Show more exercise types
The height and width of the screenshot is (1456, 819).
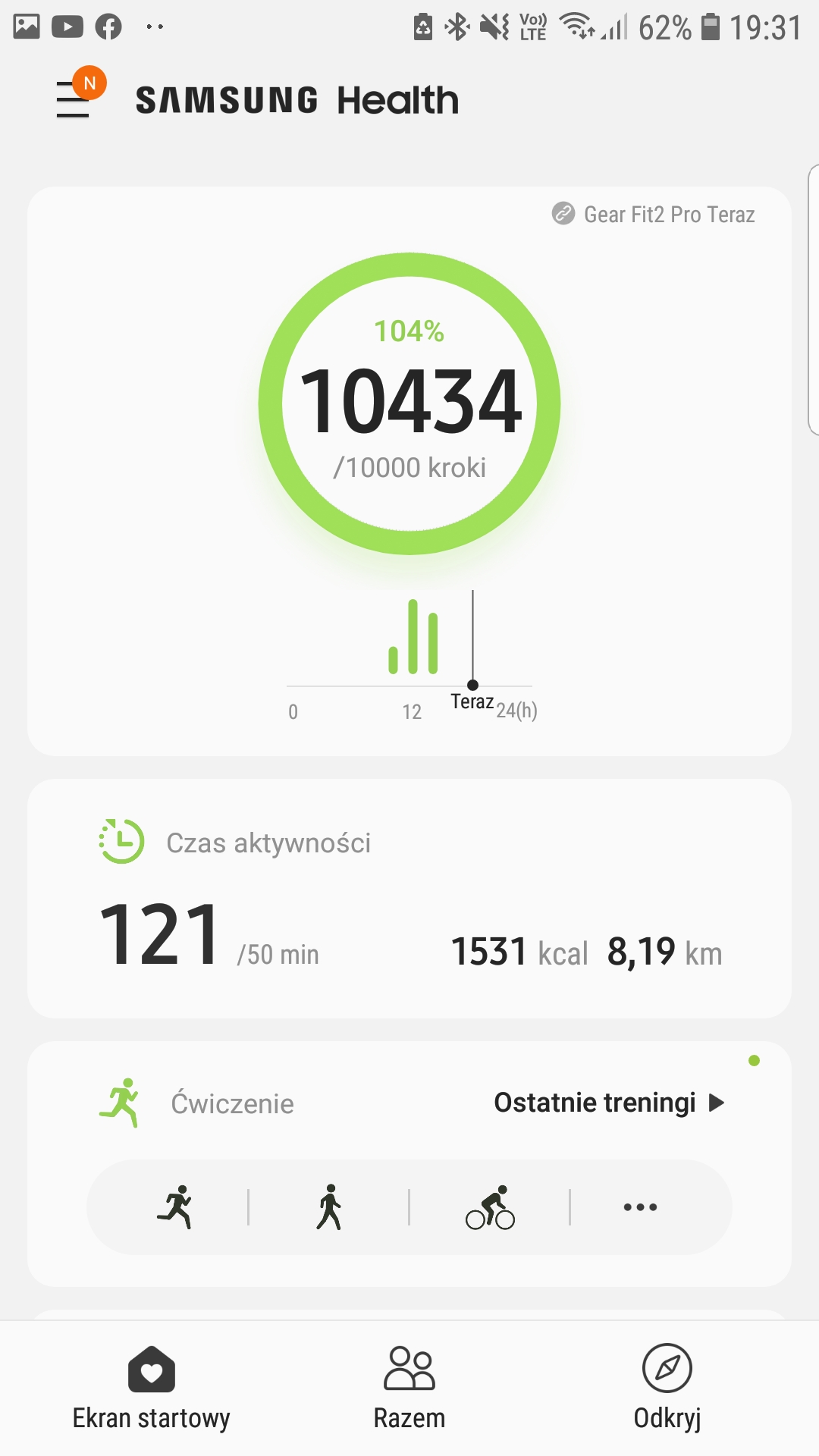point(640,1207)
